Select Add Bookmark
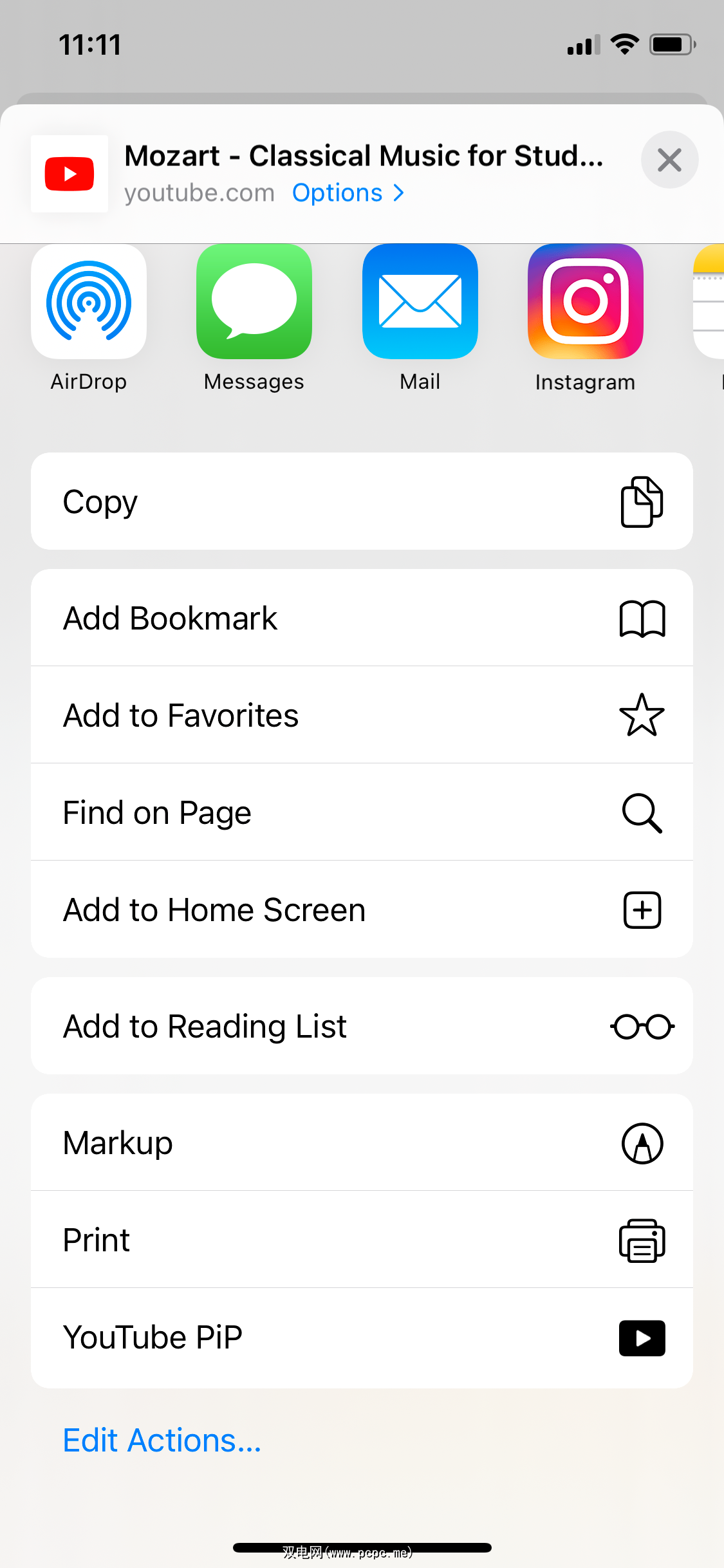Image resolution: width=724 pixels, height=1568 pixels. point(362,618)
